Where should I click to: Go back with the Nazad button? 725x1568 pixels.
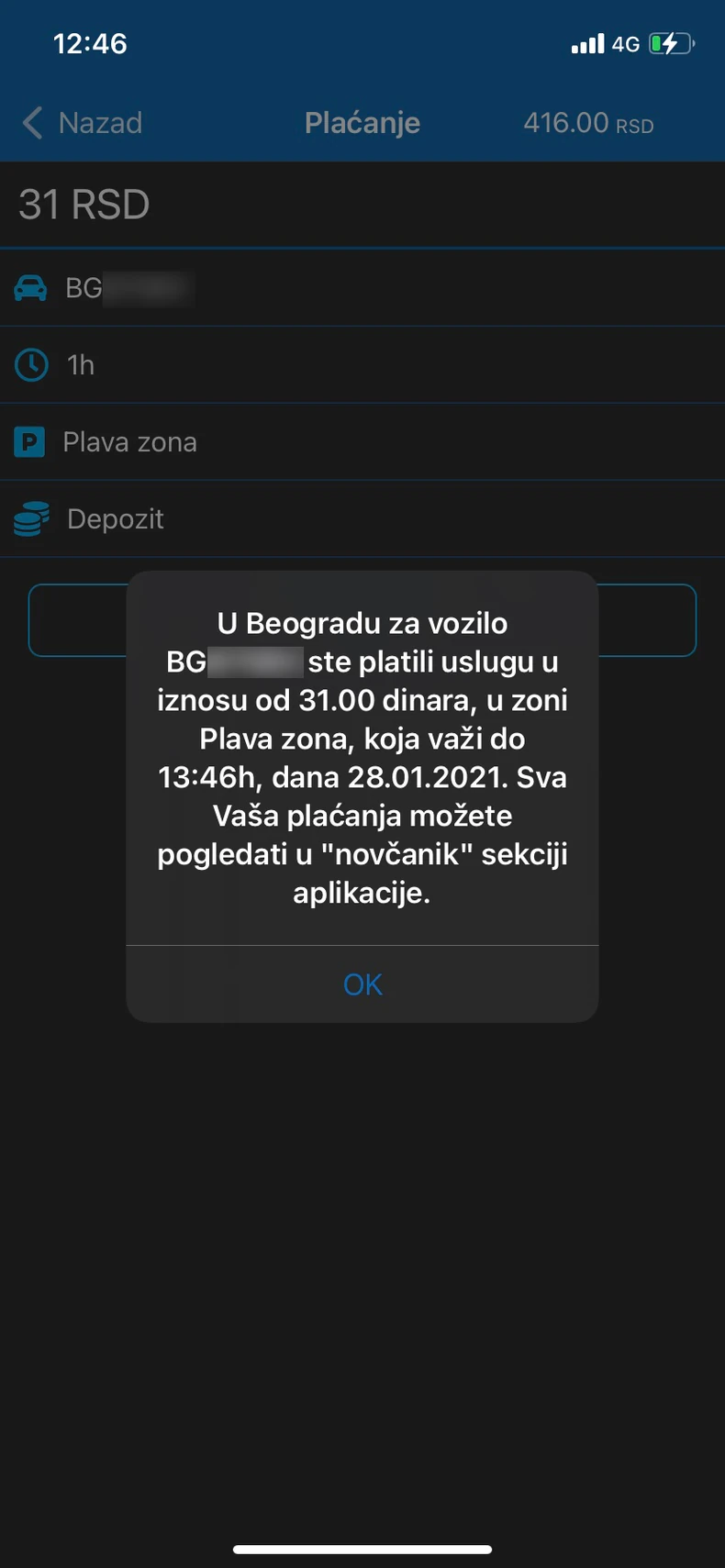(83, 123)
